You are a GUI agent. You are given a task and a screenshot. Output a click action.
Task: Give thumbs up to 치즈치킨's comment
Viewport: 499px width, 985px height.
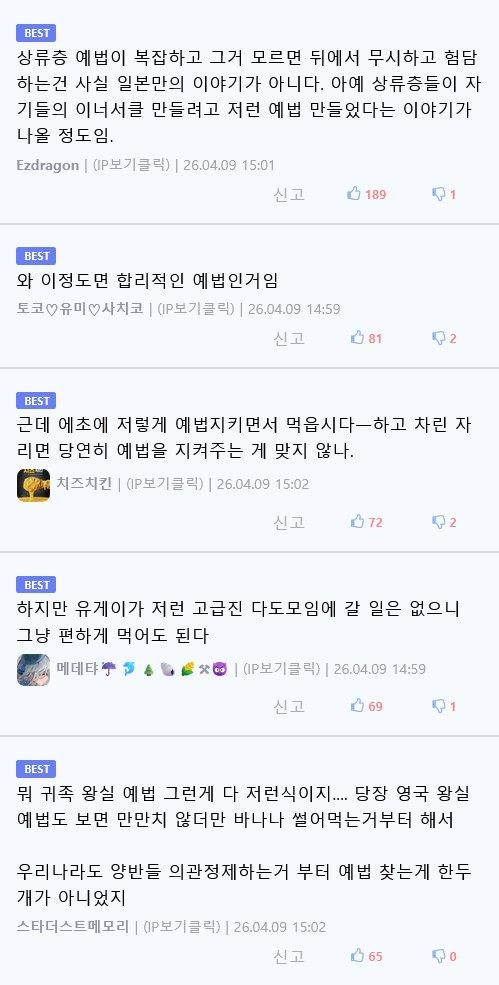[x=367, y=522]
